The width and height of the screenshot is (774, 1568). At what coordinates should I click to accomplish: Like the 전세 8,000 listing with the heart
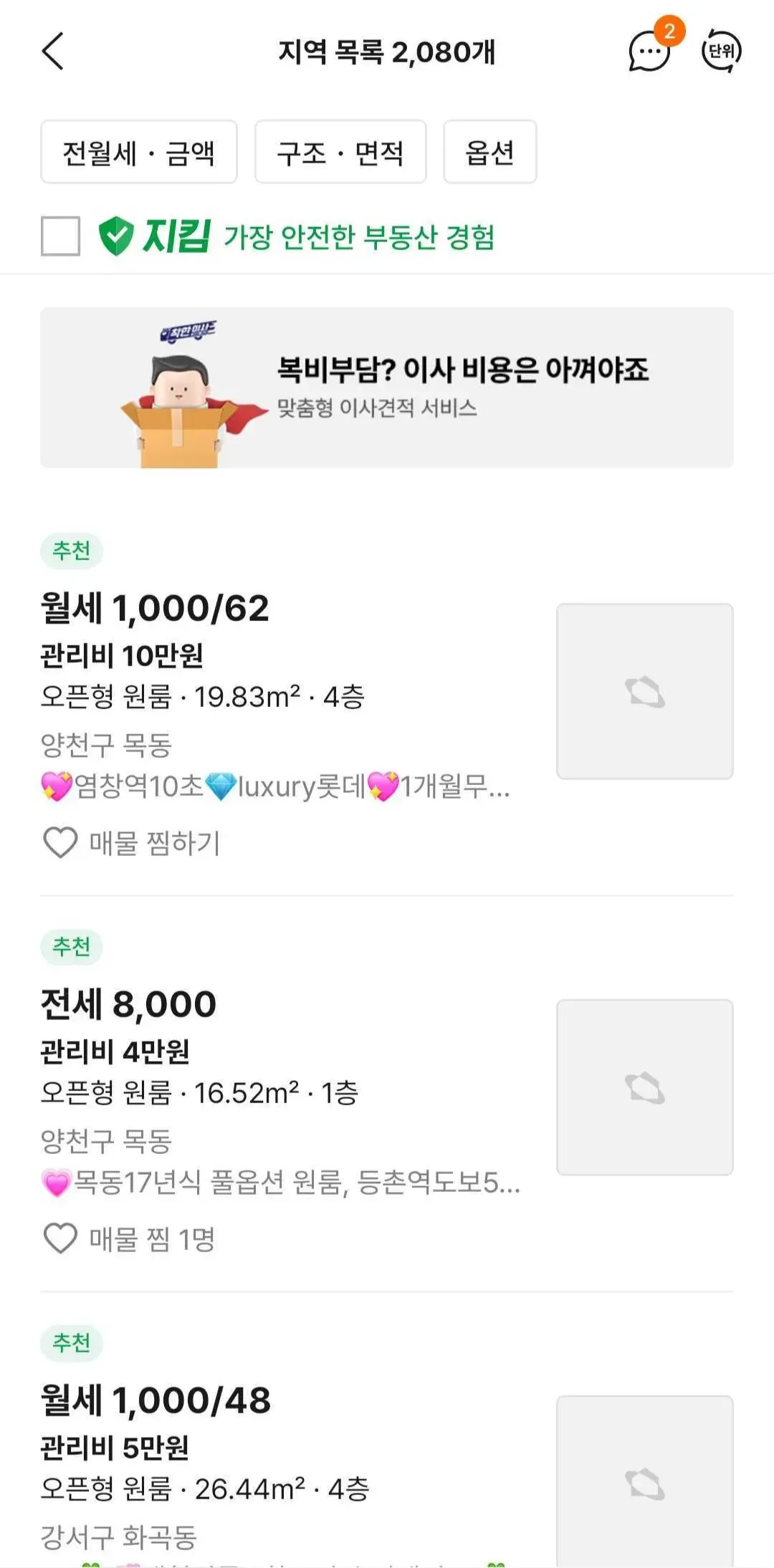click(60, 1238)
